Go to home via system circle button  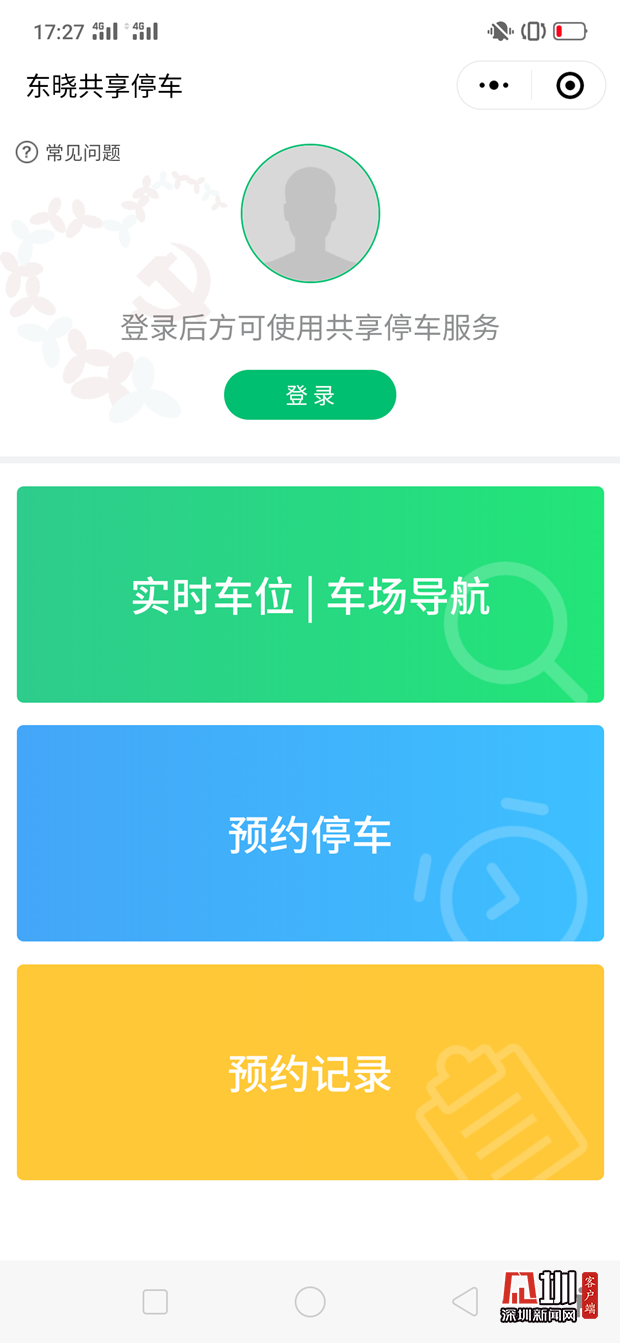pos(310,1301)
